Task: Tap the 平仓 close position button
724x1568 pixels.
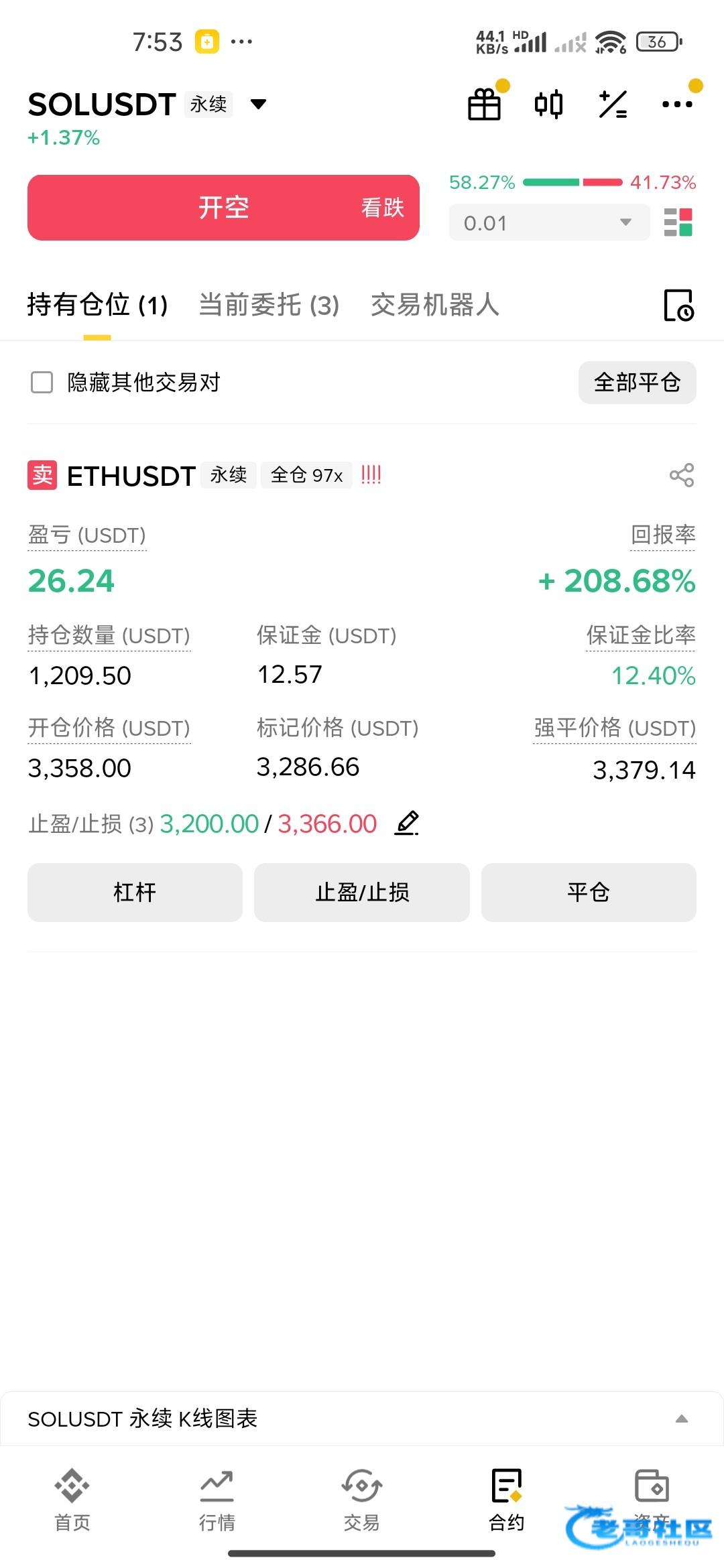Action: click(589, 893)
